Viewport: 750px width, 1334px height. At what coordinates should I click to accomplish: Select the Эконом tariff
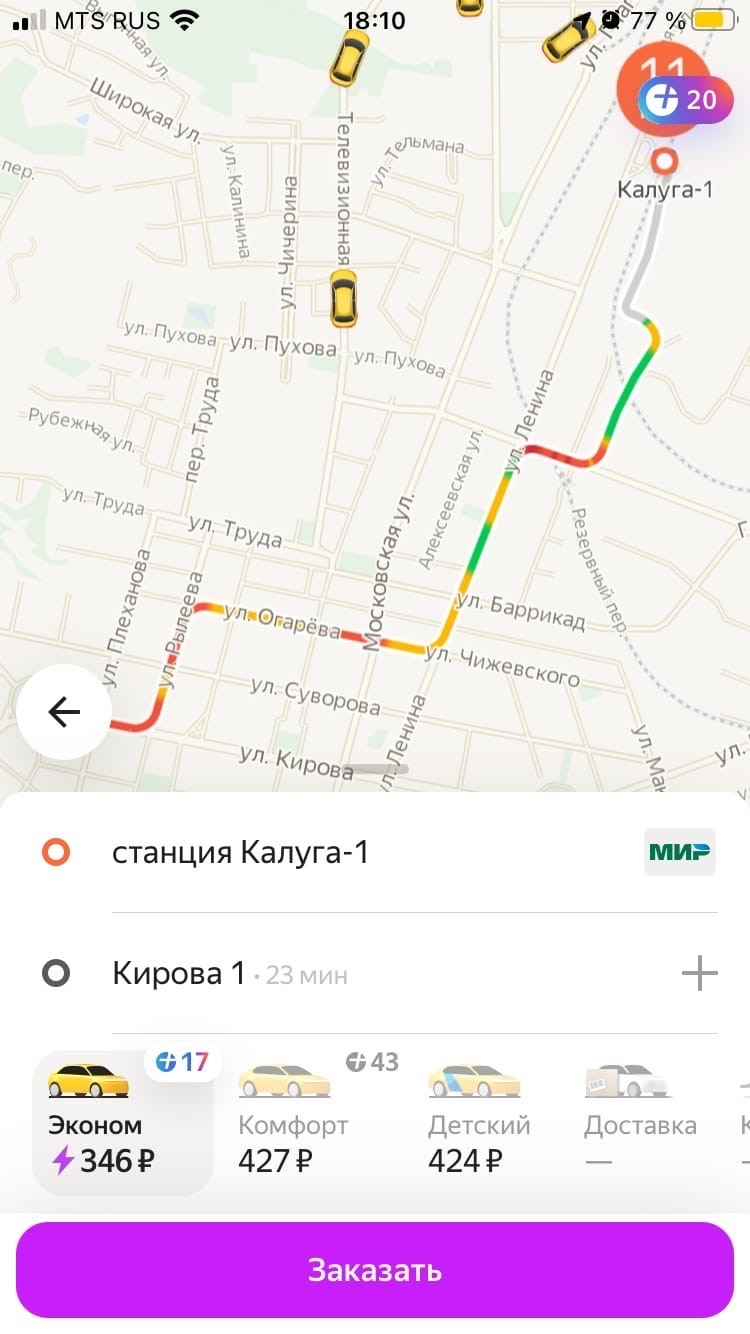click(x=122, y=1122)
